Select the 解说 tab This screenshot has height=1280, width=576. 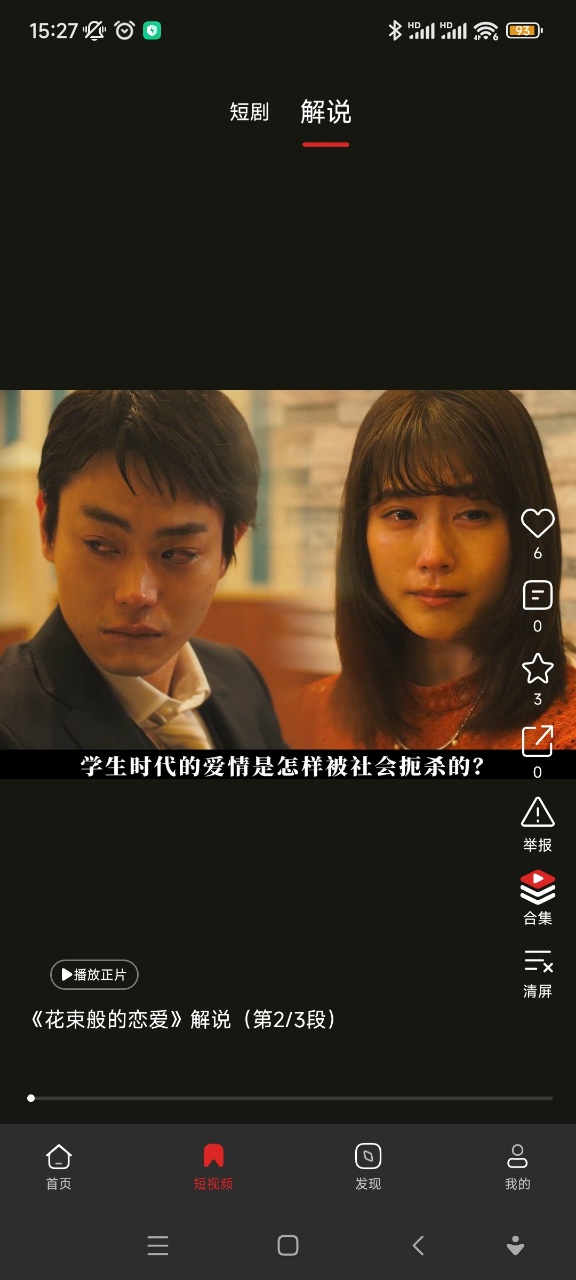point(326,112)
